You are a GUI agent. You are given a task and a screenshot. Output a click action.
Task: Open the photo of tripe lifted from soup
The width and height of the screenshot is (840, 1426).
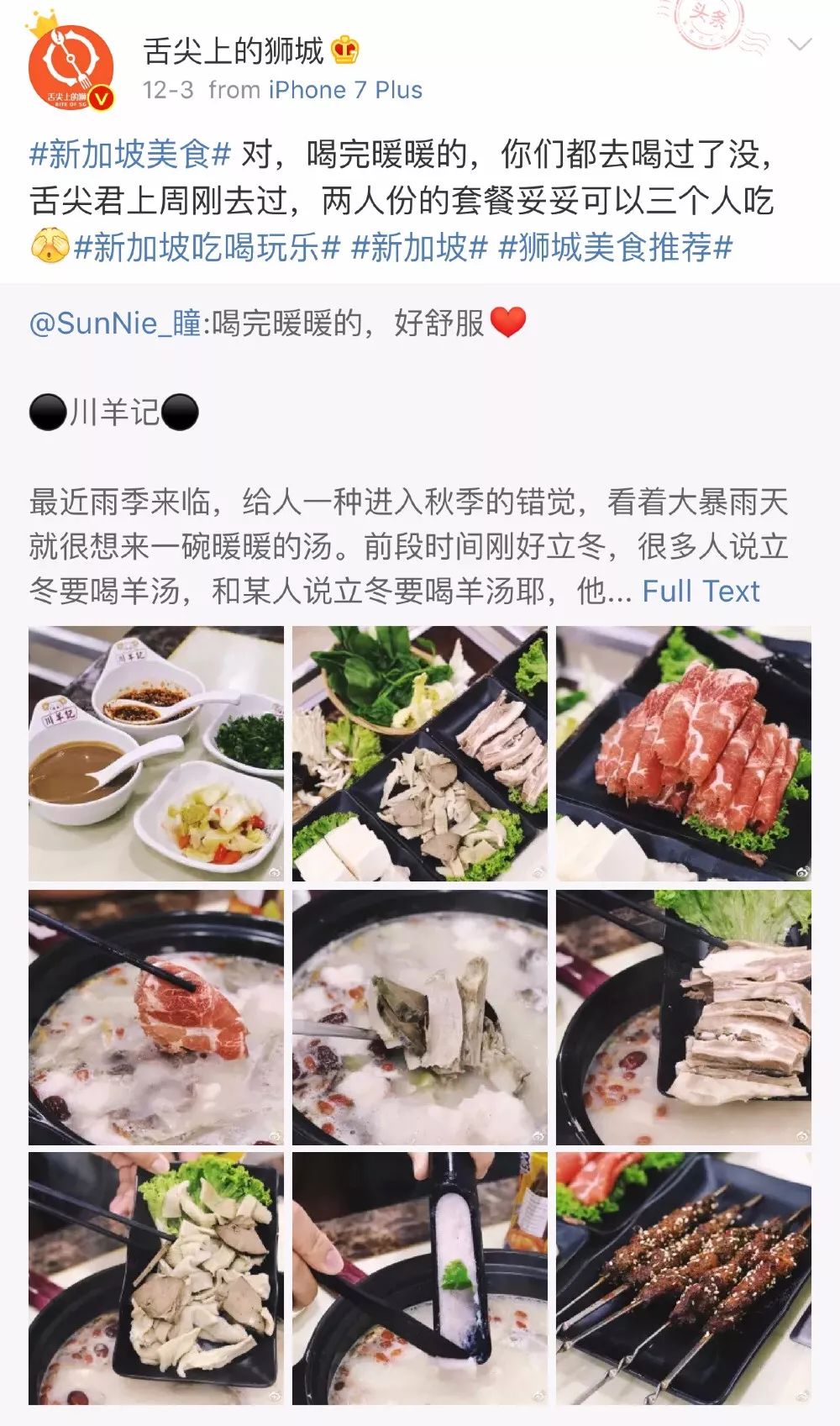click(x=420, y=1017)
